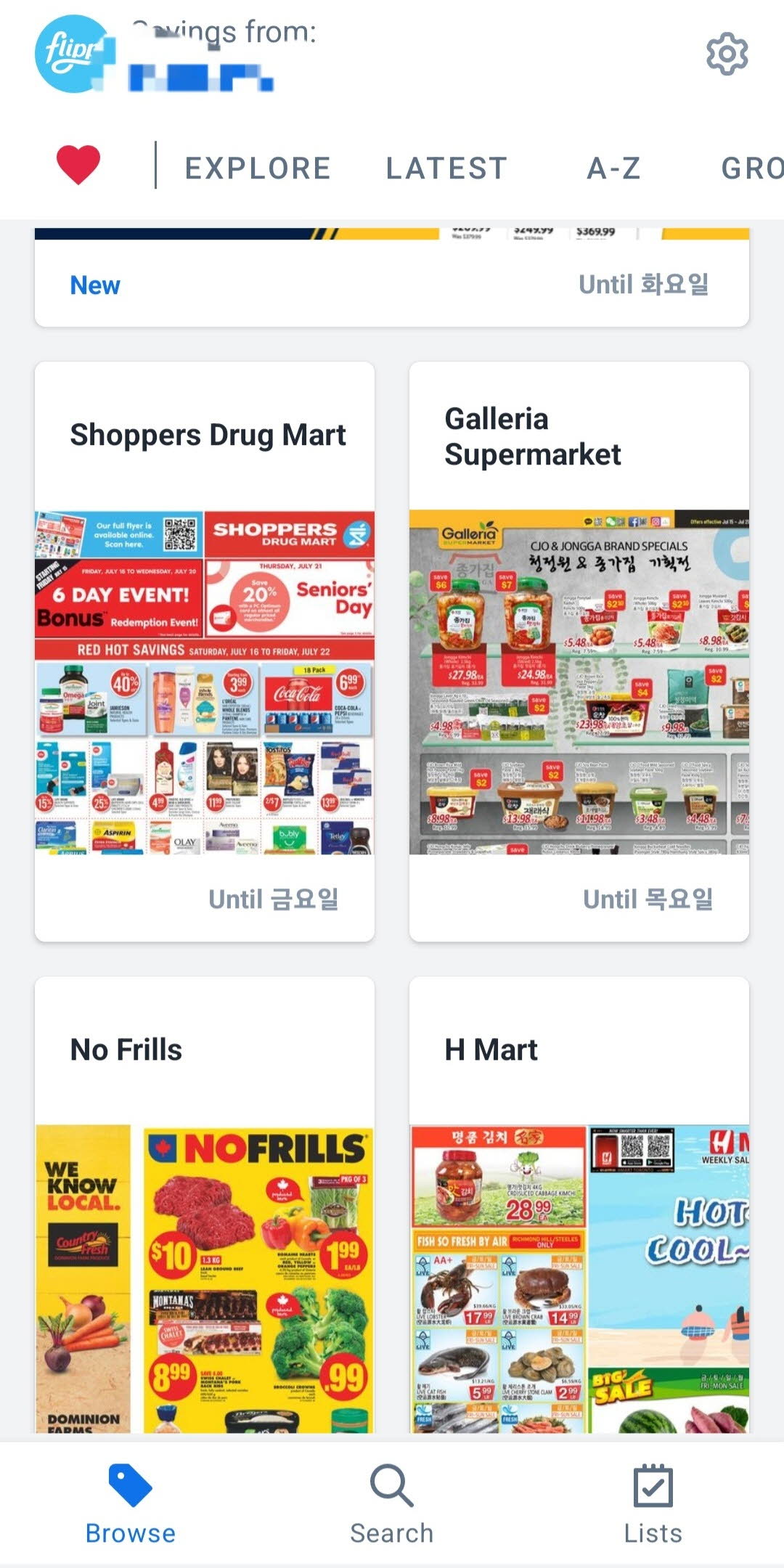The image size is (784, 1568).
Task: Show favorite flyers via the heart
Action: (x=78, y=165)
